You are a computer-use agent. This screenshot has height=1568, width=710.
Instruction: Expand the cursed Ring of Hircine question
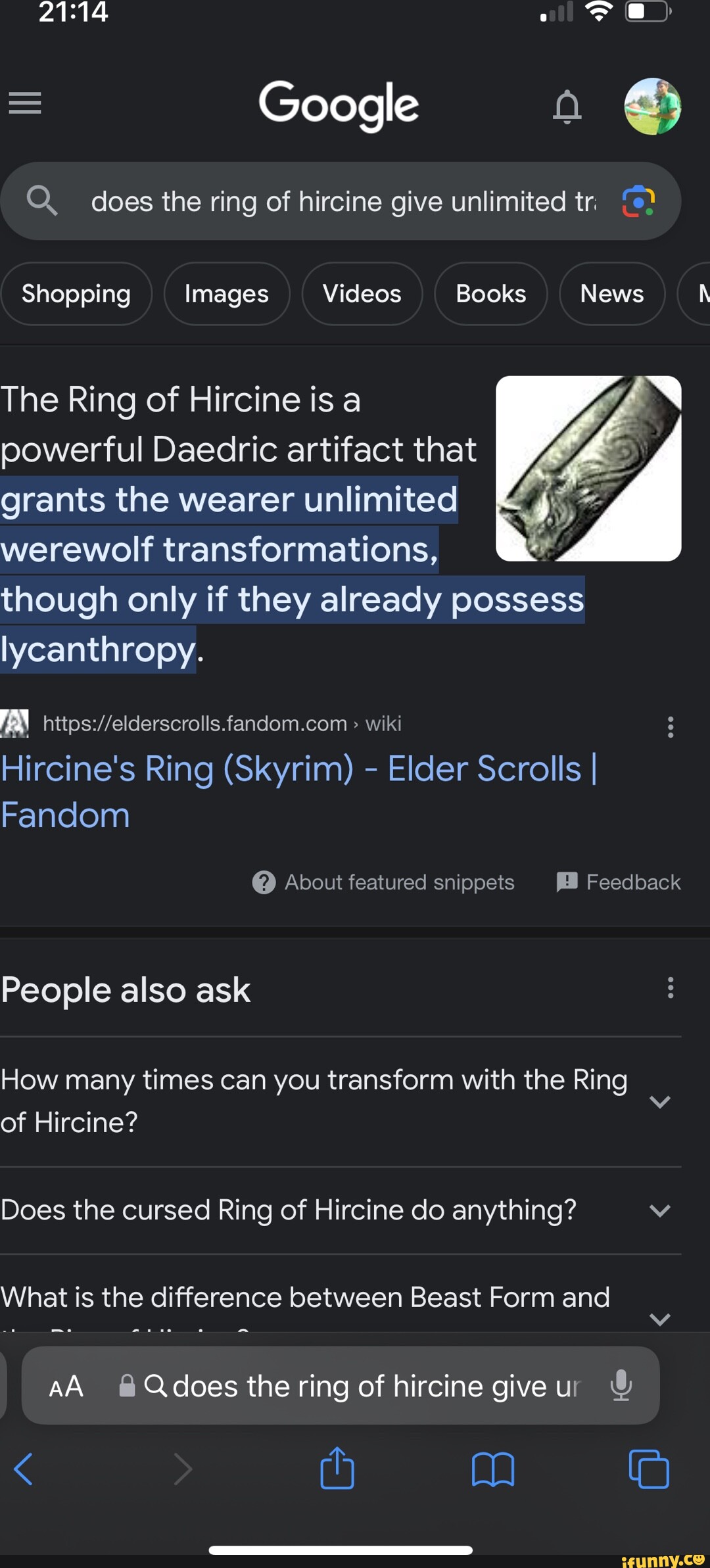coord(661,1210)
